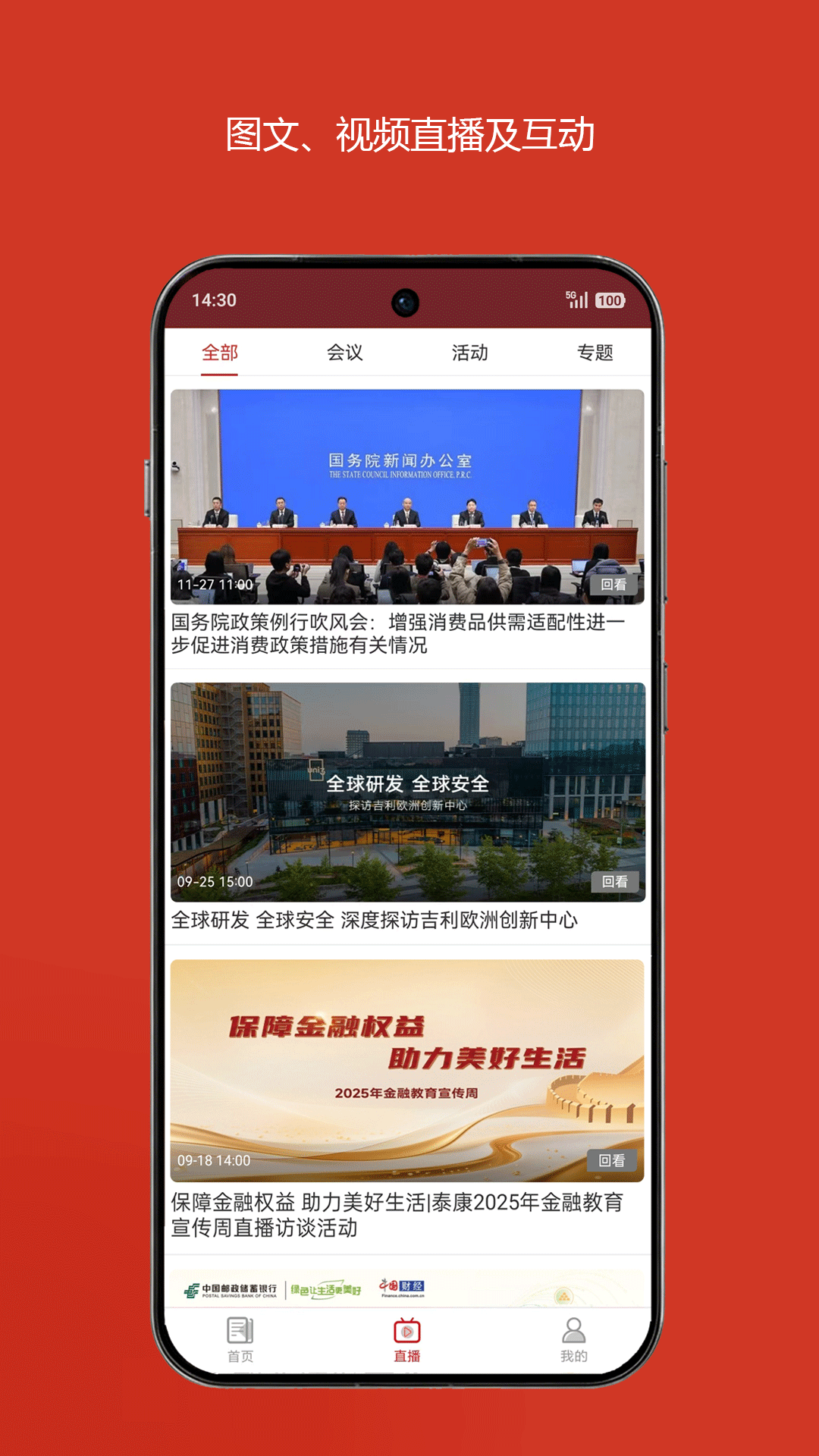Tap the 5G signal indicator

point(577,300)
